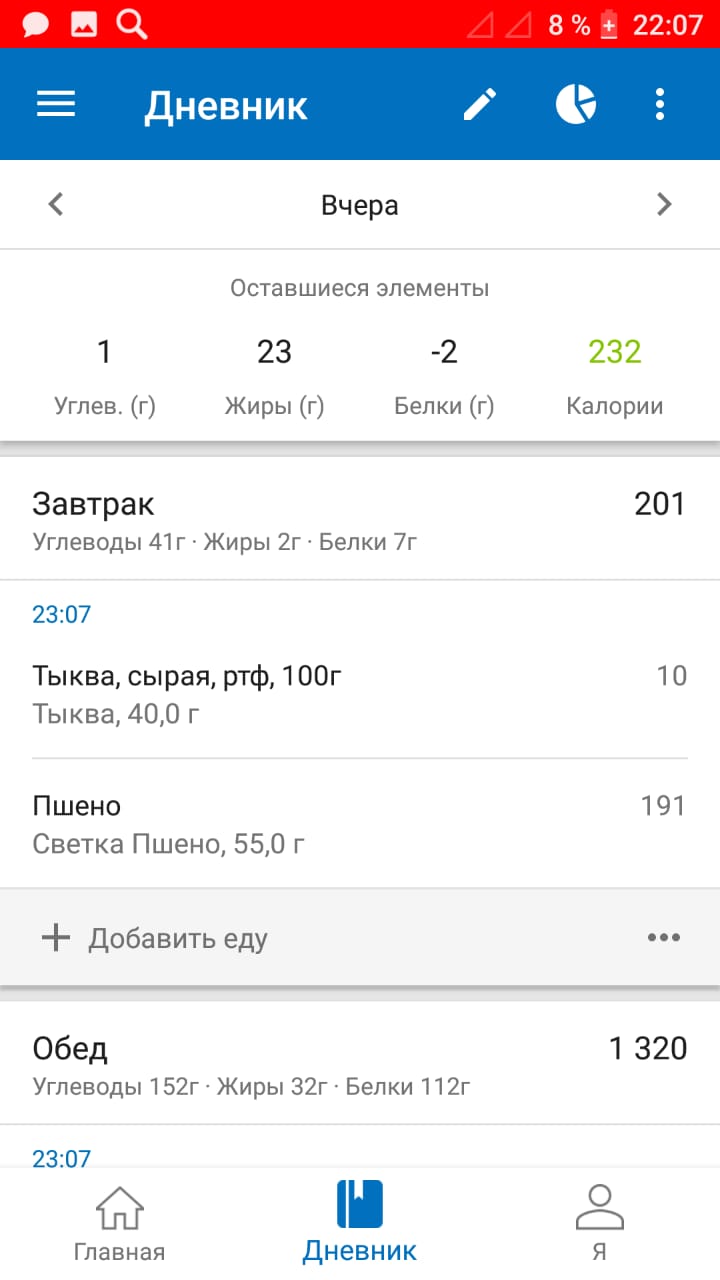Open the hamburger navigation menu
Image resolution: width=720 pixels, height=1280 pixels.
(56, 105)
